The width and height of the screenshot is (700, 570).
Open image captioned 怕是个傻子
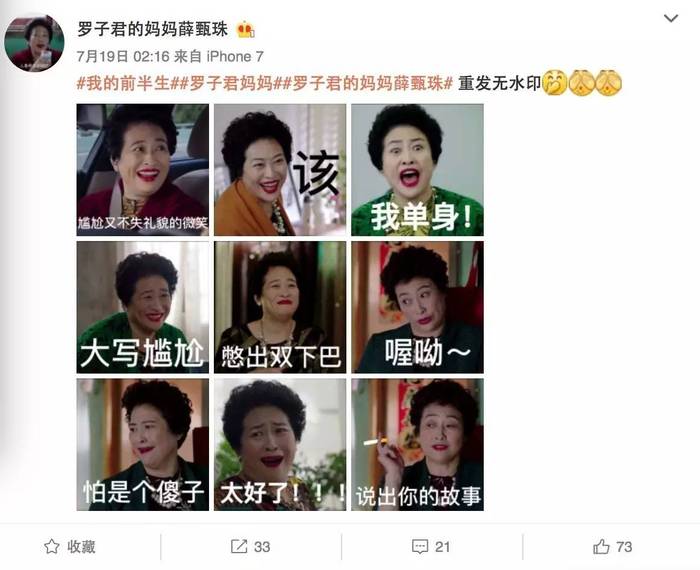click(143, 444)
